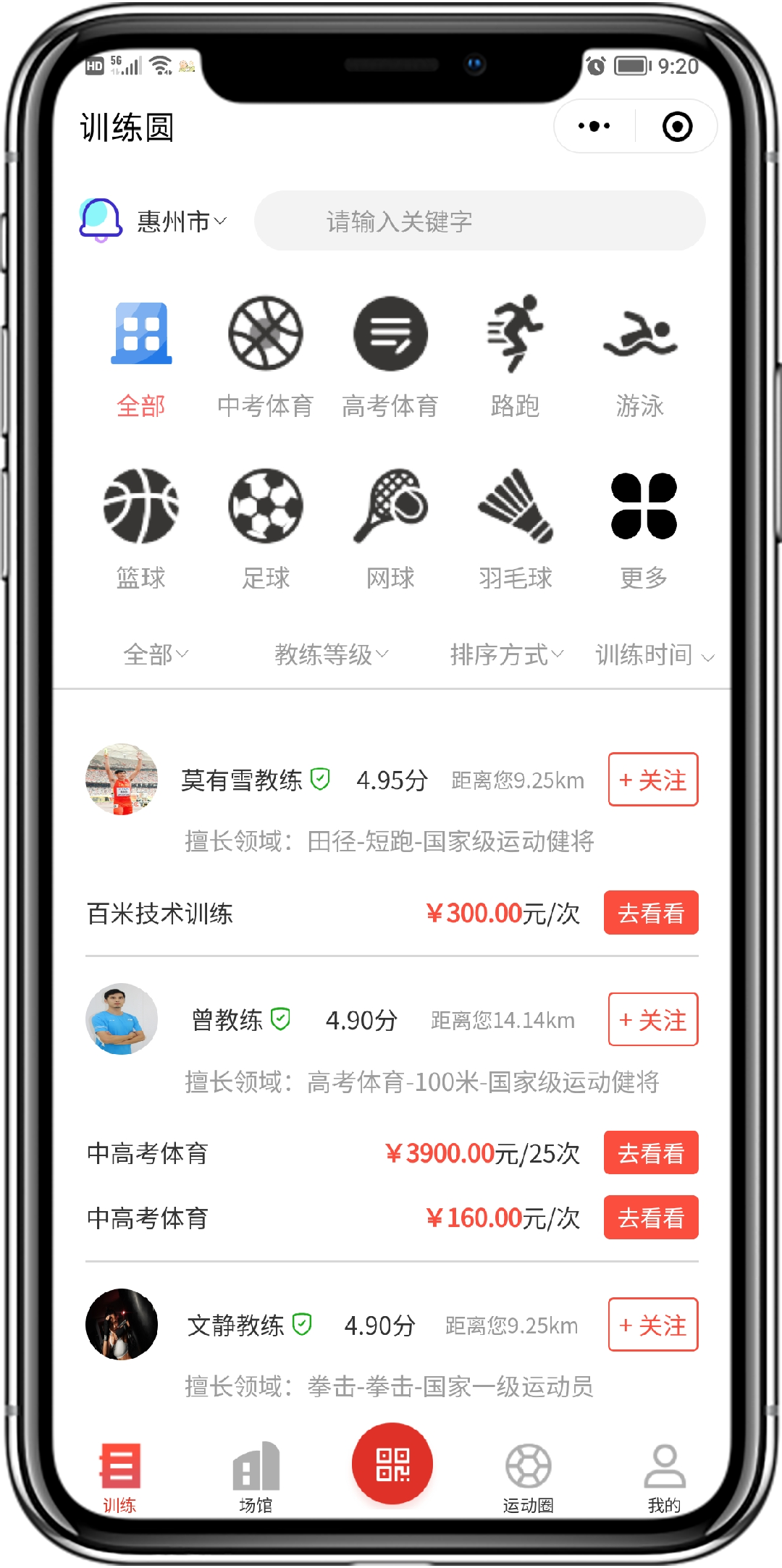Follow 莫有雪教练
This screenshot has height=1568, width=782.
[x=653, y=780]
